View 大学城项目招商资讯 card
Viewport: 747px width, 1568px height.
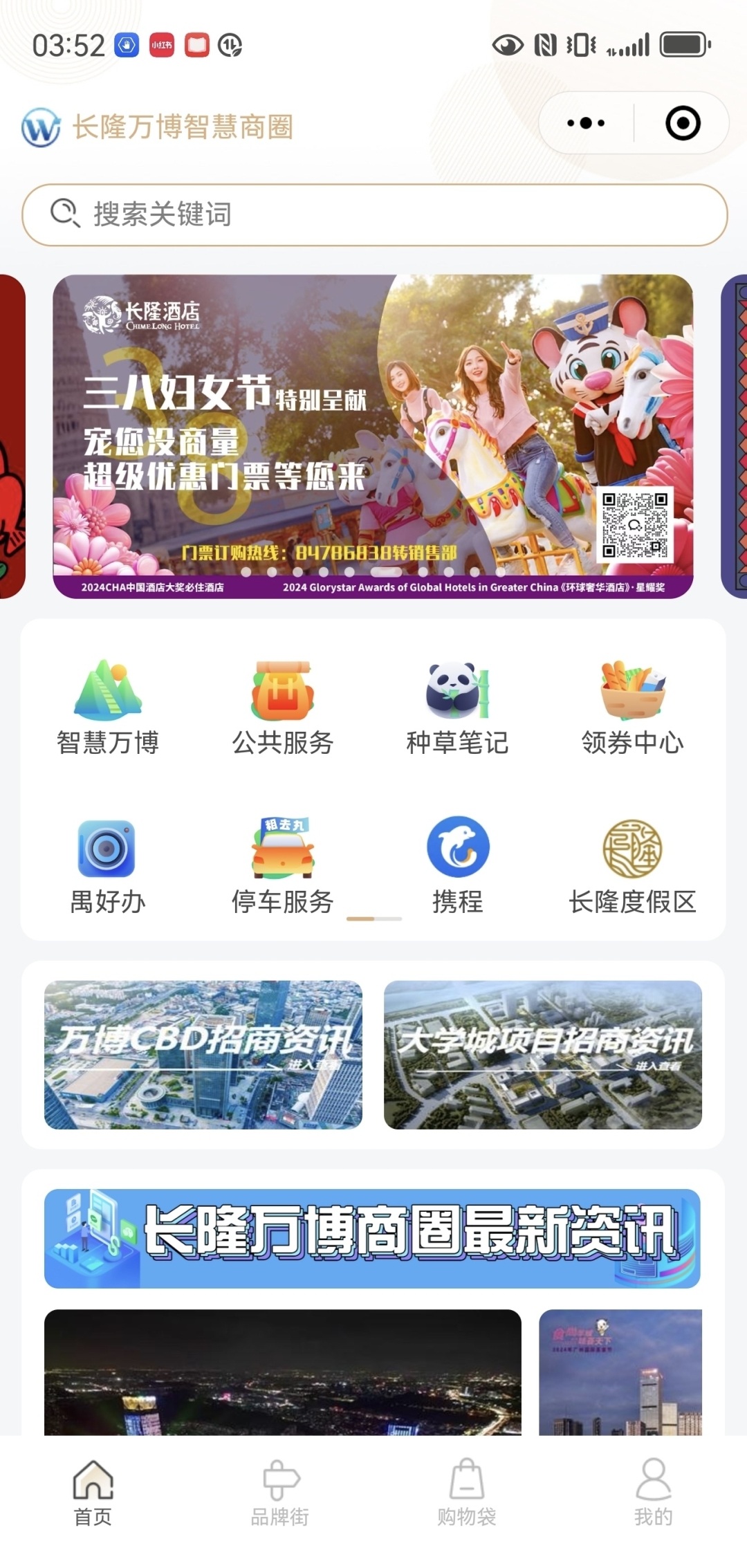[x=543, y=1055]
